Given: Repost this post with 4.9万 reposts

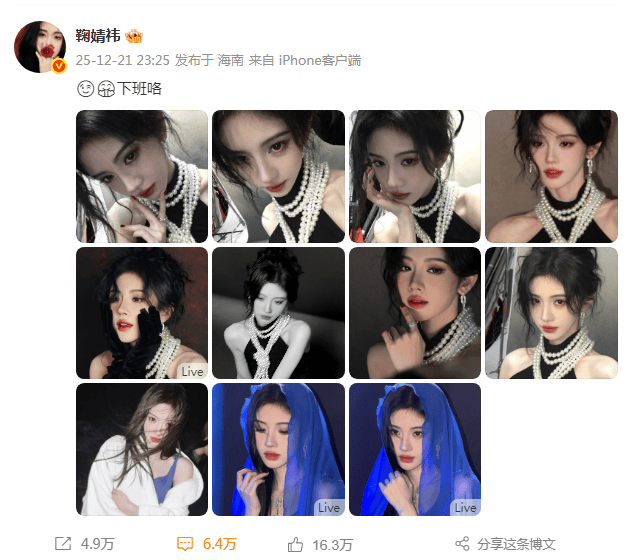Looking at the screenshot, I should pos(84,544).
